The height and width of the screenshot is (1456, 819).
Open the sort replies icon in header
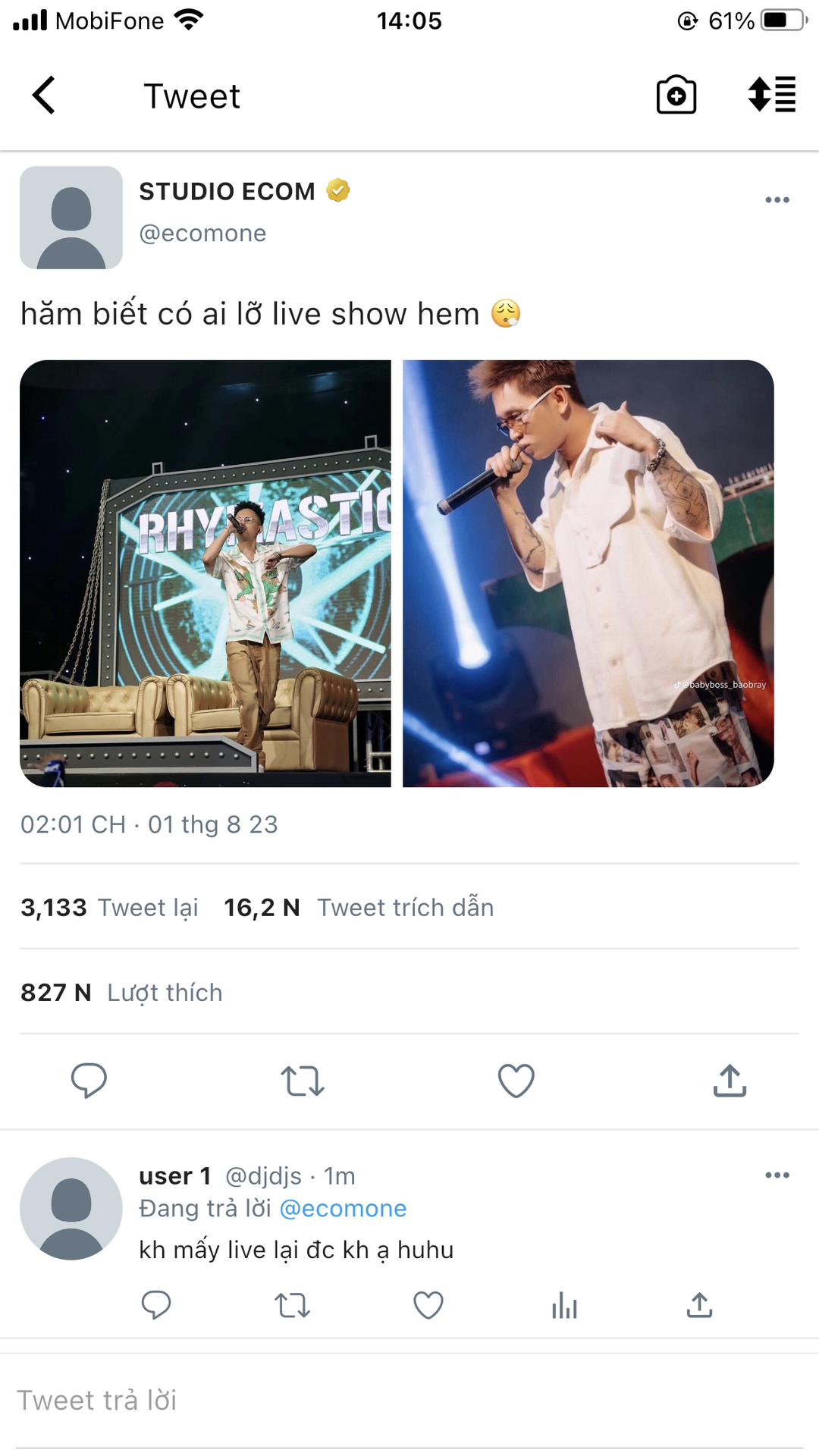pyautogui.click(x=772, y=96)
